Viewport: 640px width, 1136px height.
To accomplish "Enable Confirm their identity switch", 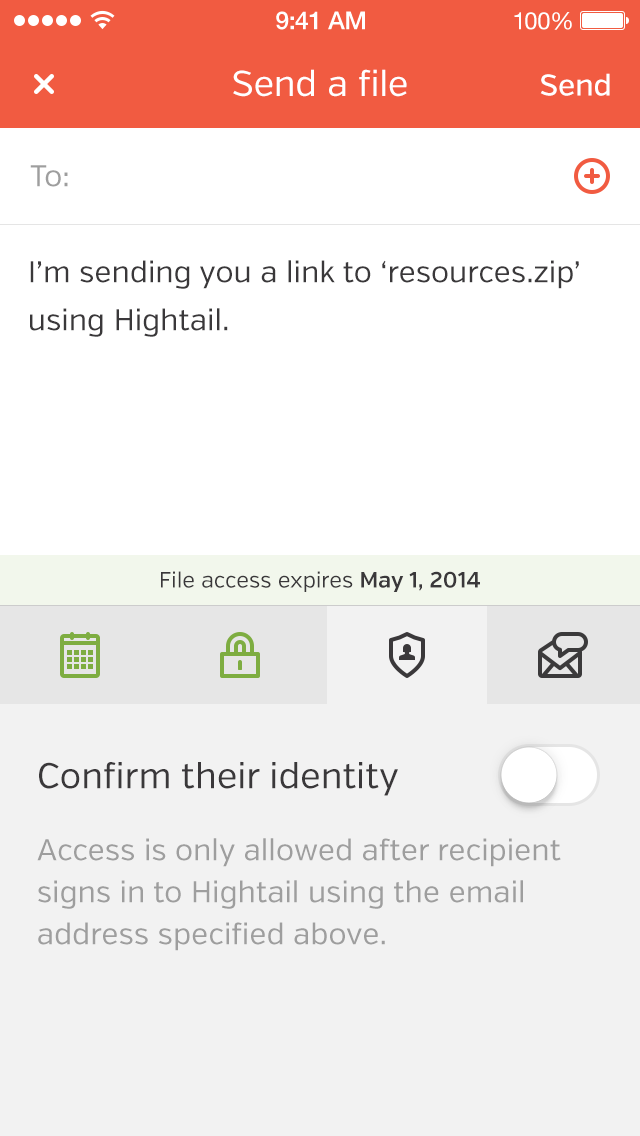I will coord(548,775).
